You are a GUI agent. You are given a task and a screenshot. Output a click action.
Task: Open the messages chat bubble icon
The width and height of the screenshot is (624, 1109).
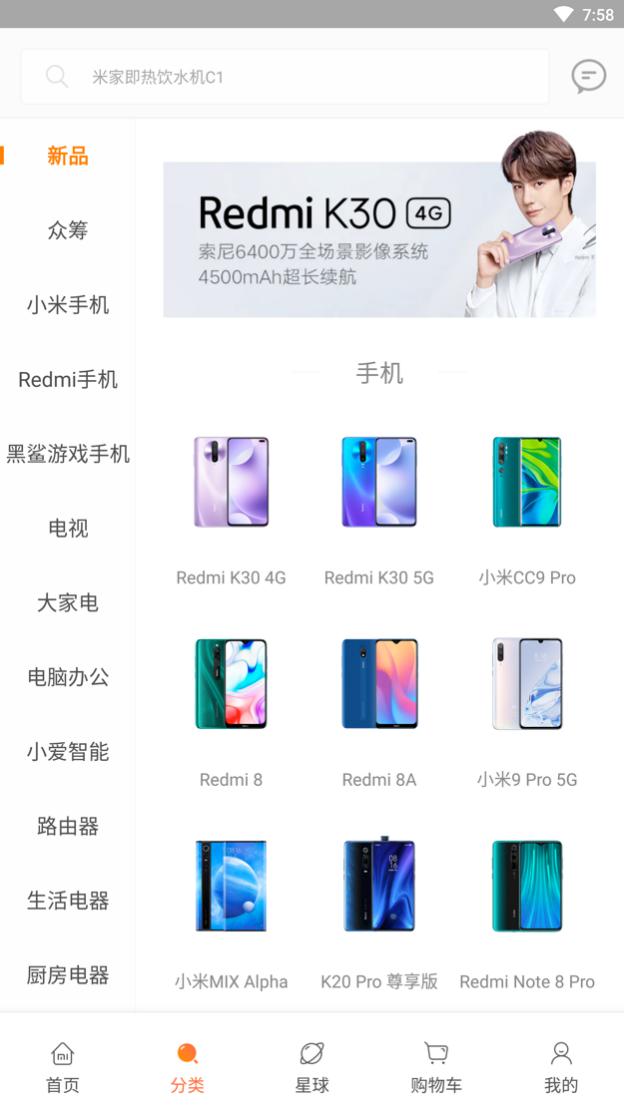[588, 76]
